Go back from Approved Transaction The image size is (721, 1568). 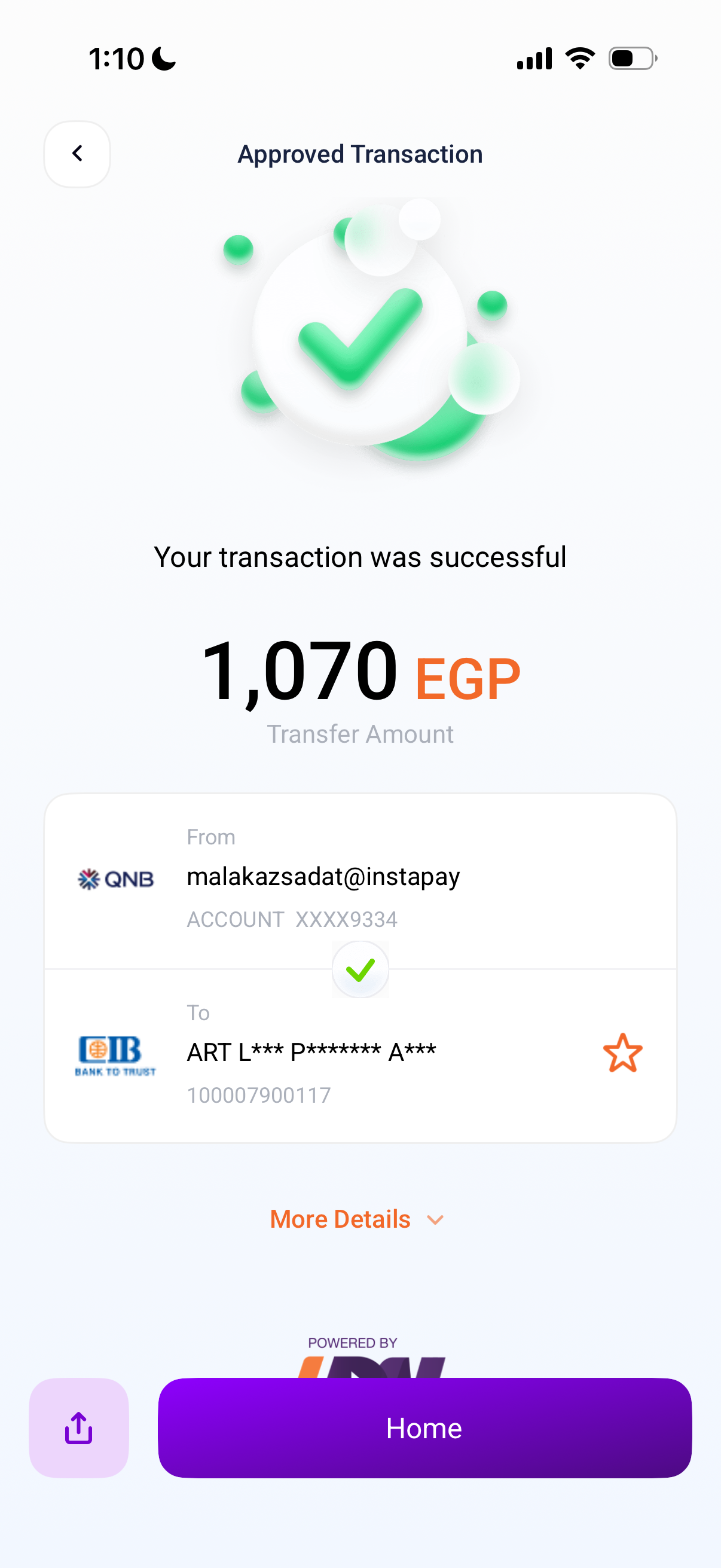click(x=77, y=154)
